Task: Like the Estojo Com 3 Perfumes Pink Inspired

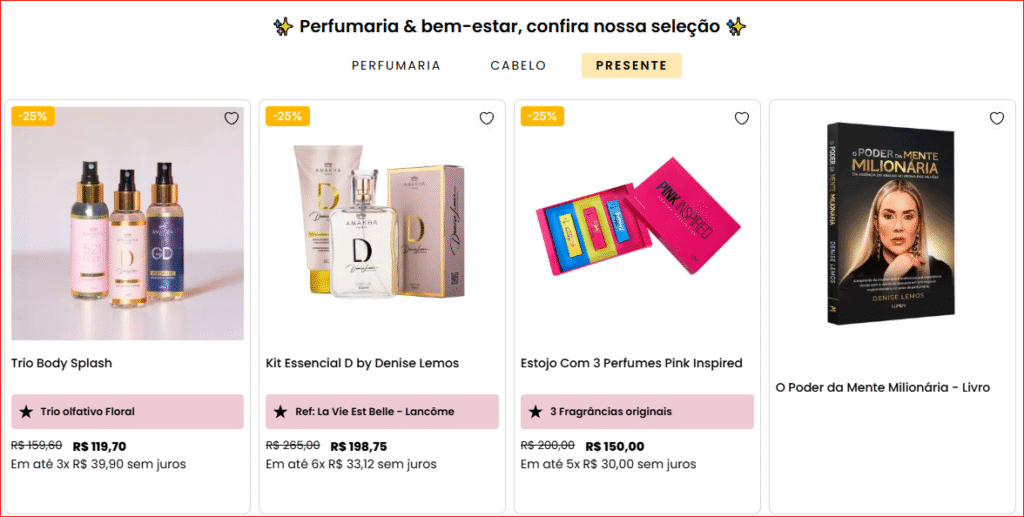Action: coord(741,118)
